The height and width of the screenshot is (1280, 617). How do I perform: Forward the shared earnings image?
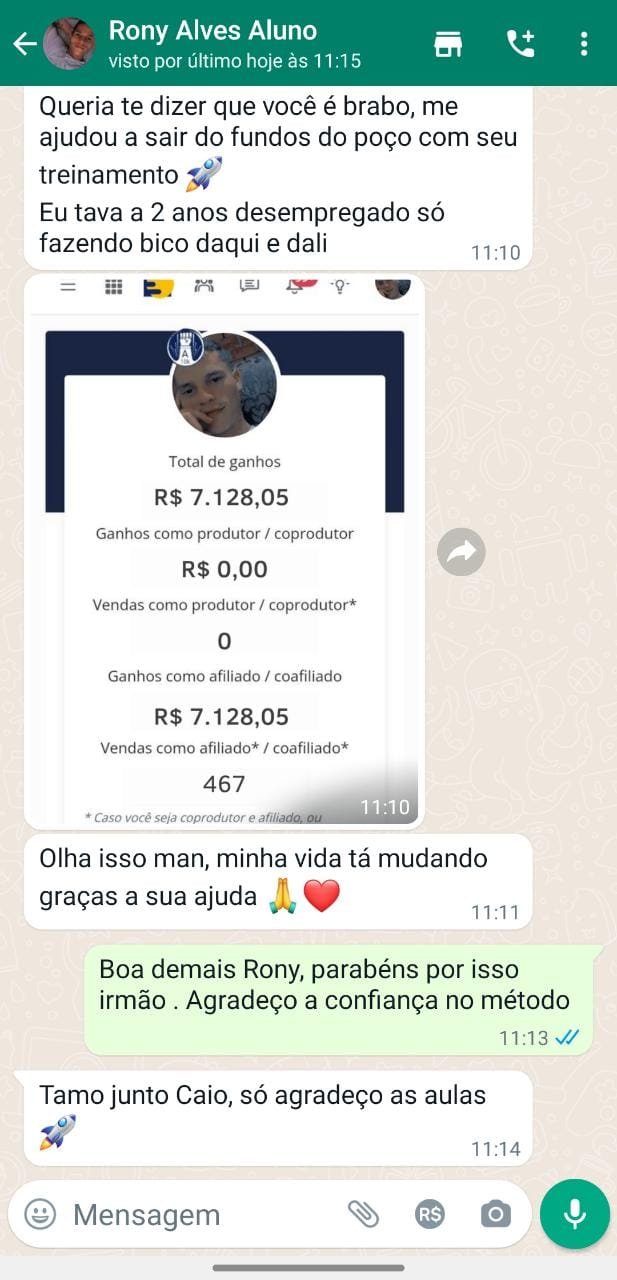[461, 551]
